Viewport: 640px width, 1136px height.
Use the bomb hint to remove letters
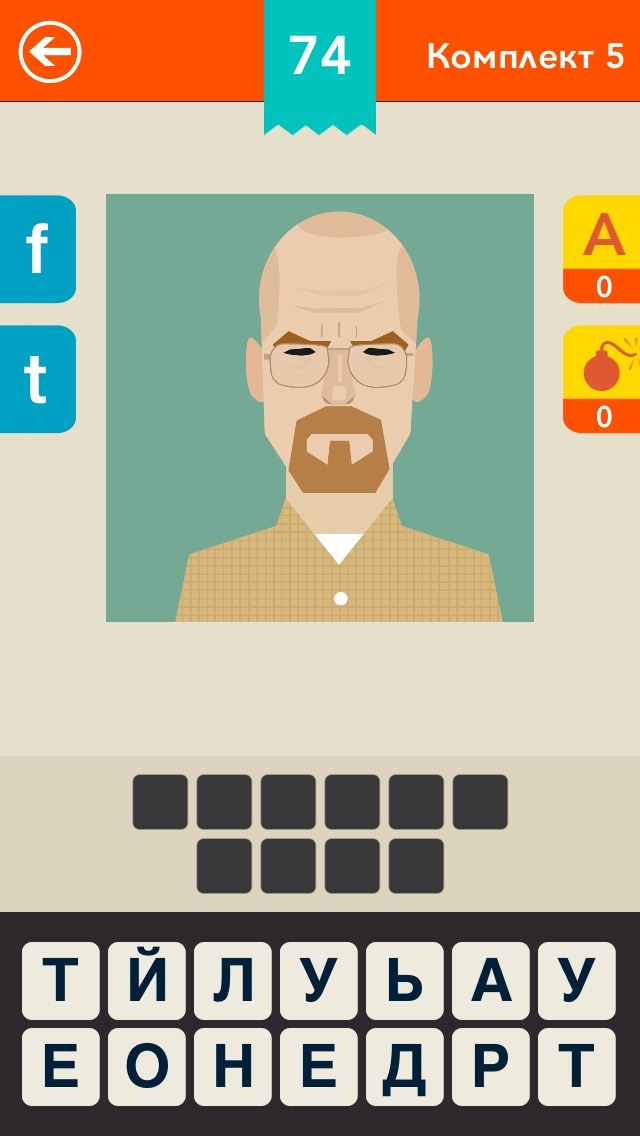pos(603,379)
